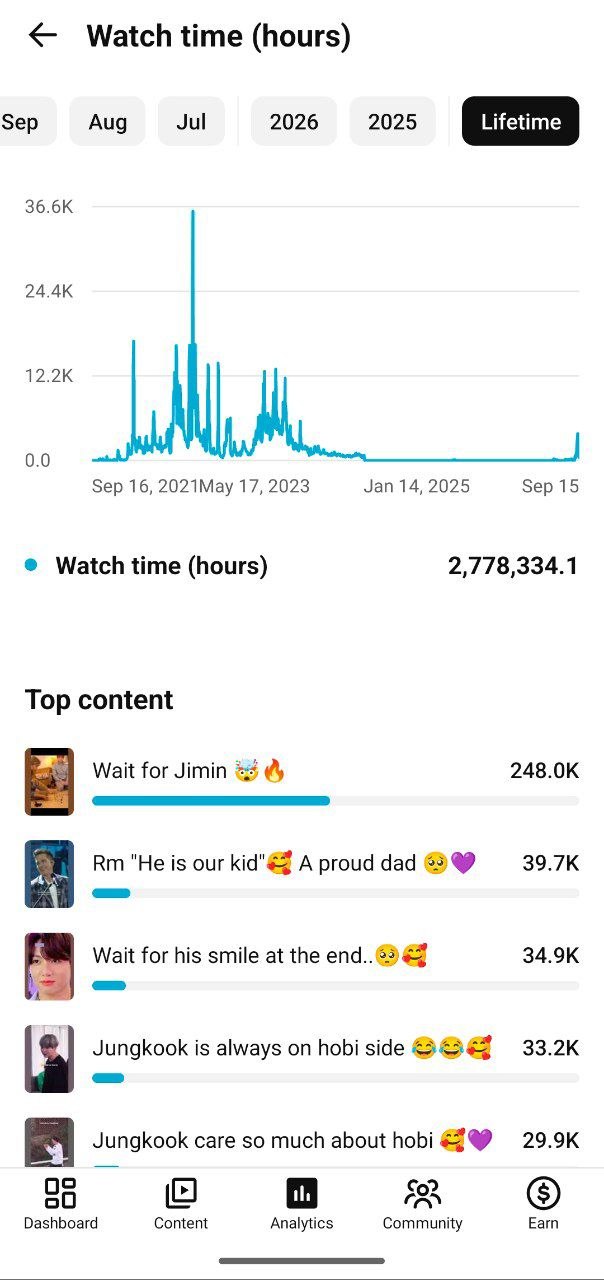Viewport: 604px width, 1280px height.
Task: Go back using the top arrow
Action: click(43, 36)
